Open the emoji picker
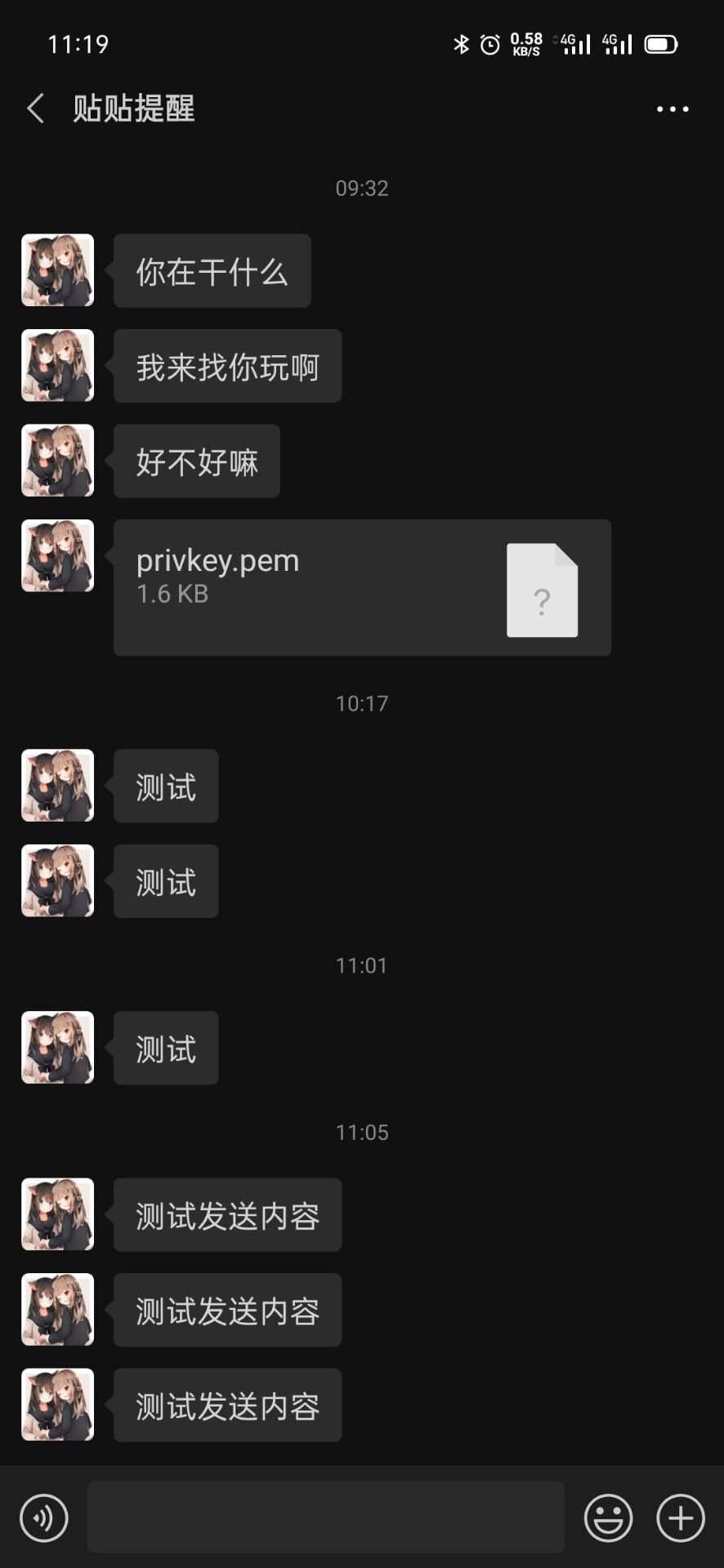The image size is (724, 1568). pyautogui.click(x=609, y=1518)
